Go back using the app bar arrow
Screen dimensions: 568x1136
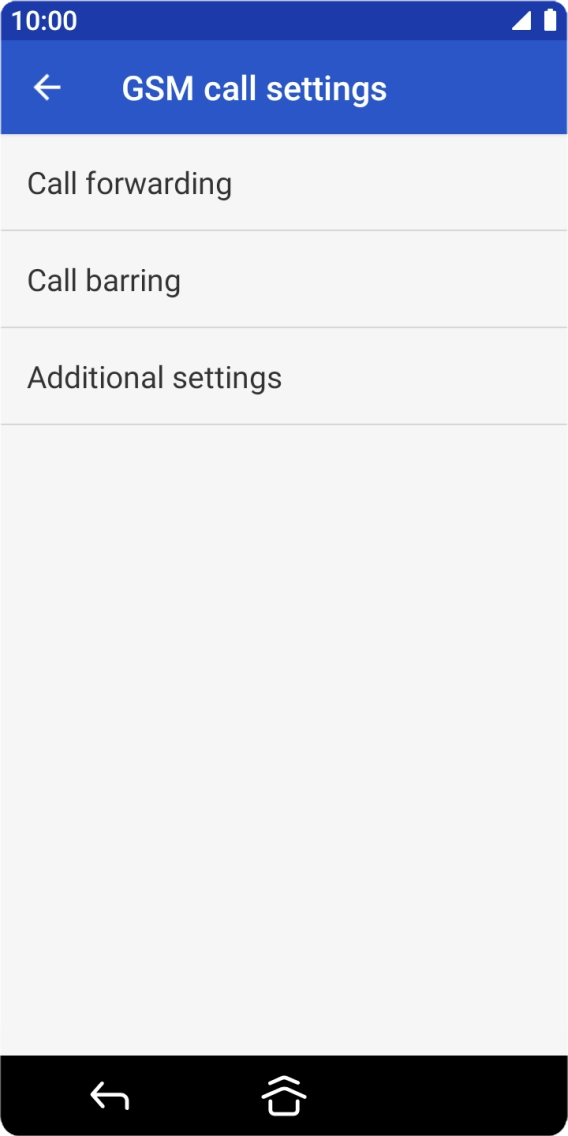(x=47, y=88)
